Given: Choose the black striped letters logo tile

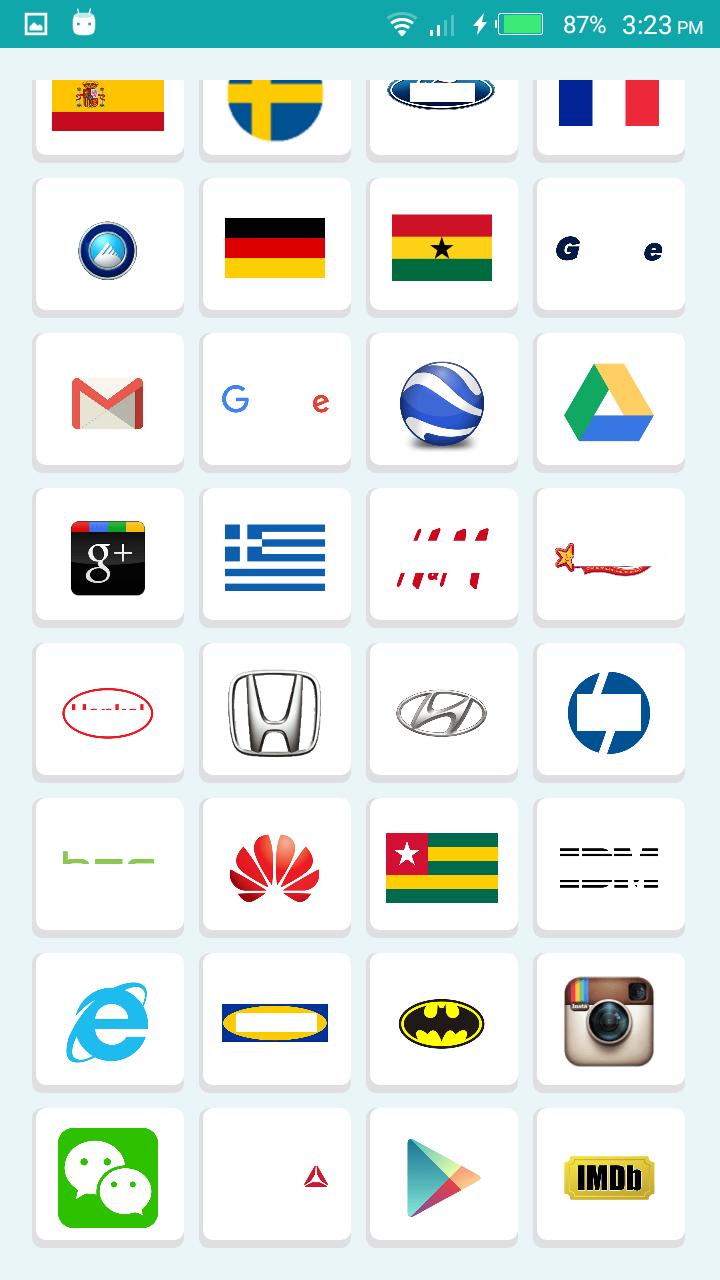Looking at the screenshot, I should click(x=609, y=867).
